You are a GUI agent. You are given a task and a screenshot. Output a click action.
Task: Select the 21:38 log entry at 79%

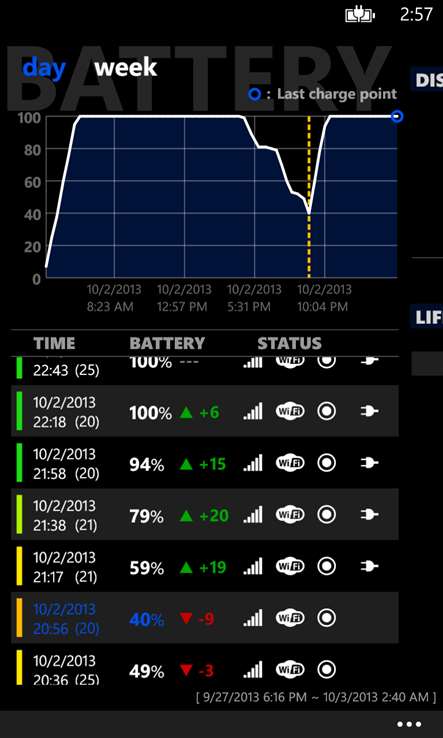tap(205, 514)
